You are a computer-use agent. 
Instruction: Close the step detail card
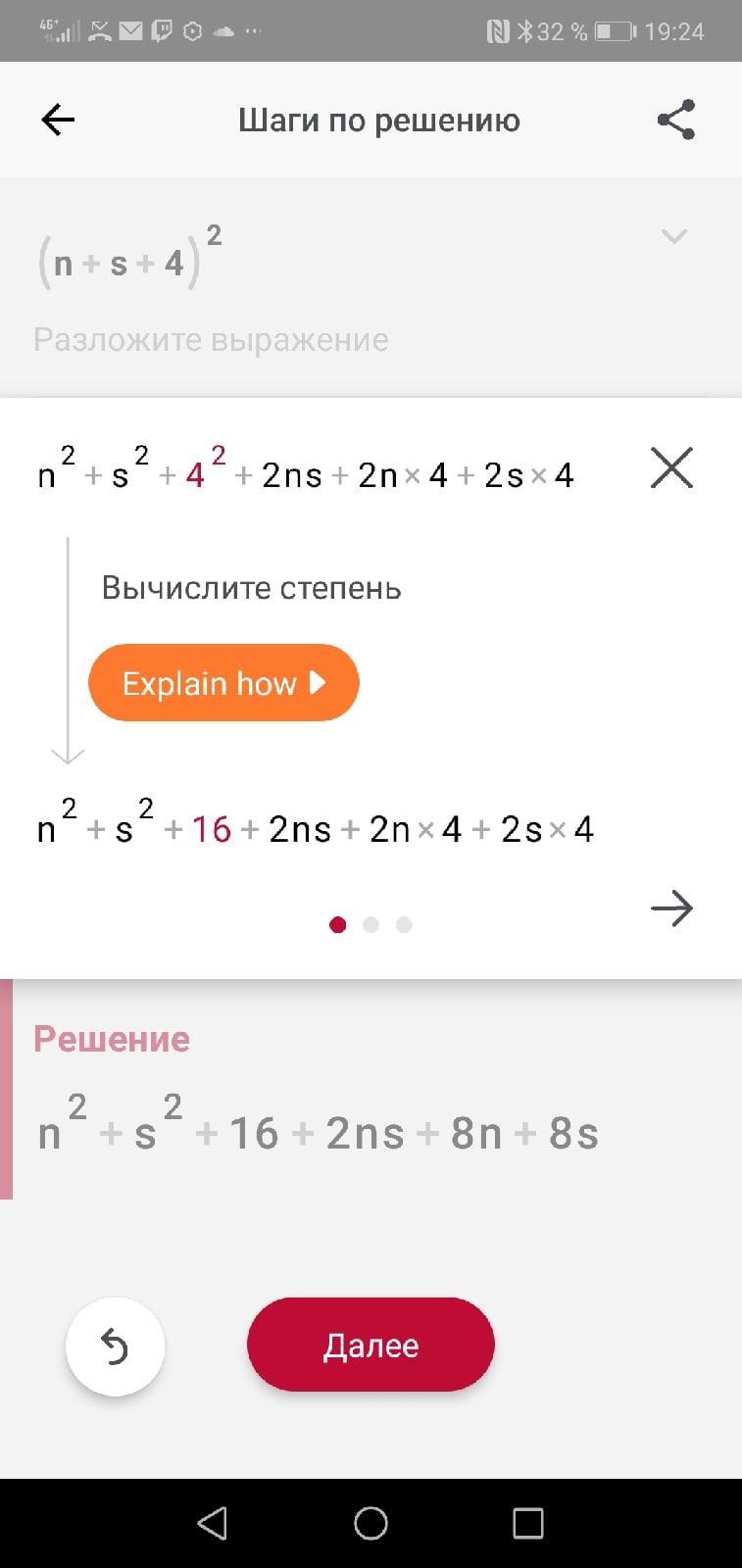point(671,467)
